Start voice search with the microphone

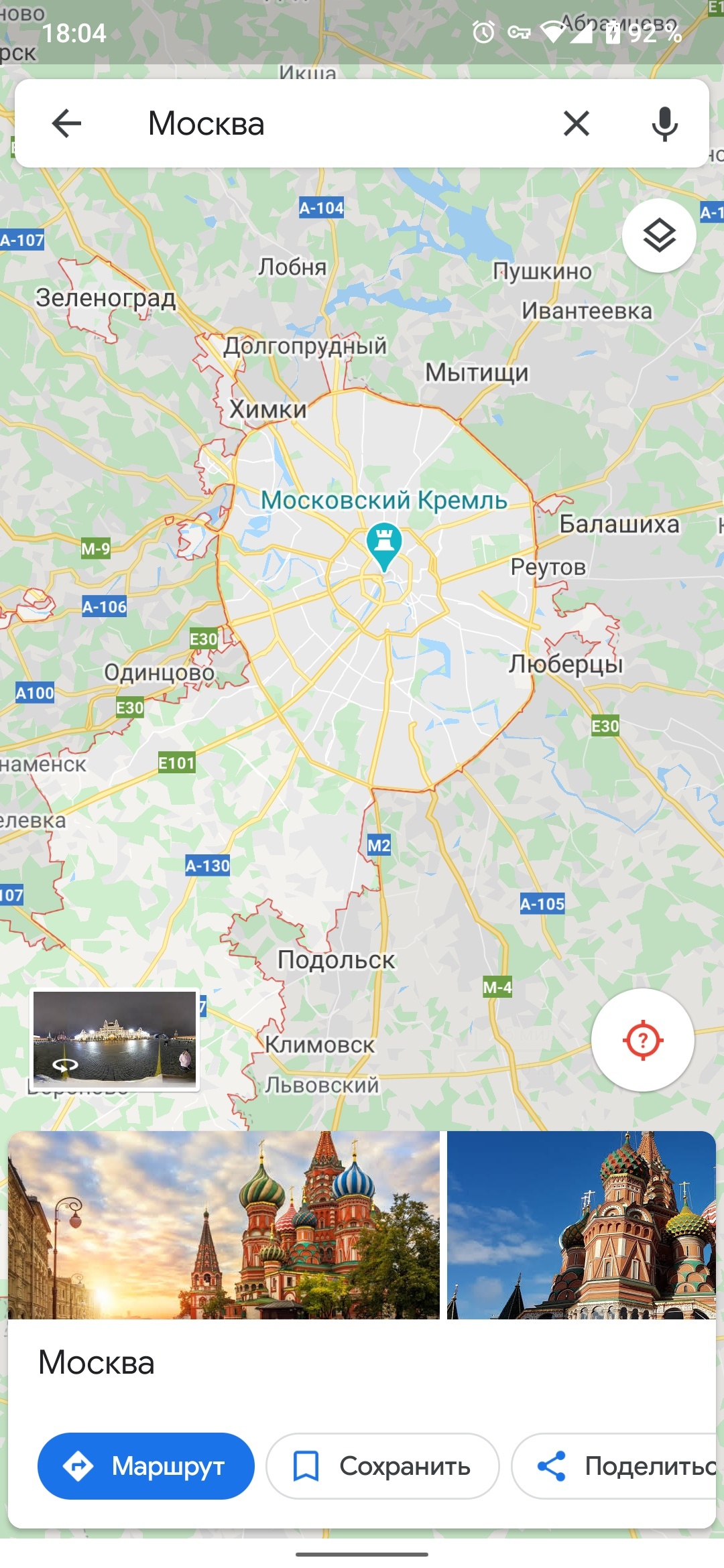tap(664, 123)
